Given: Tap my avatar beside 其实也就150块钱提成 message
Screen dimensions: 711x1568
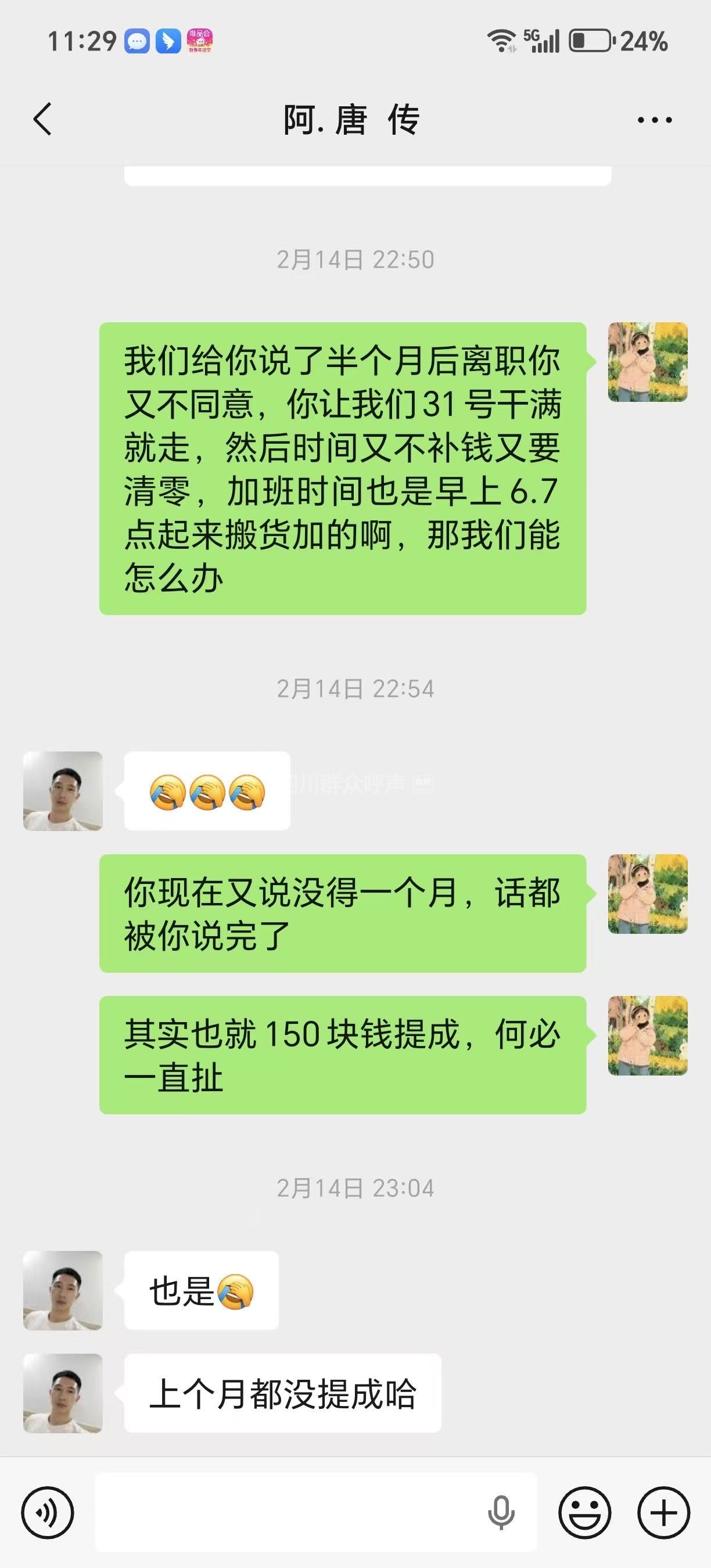Looking at the screenshot, I should pos(647,1035).
